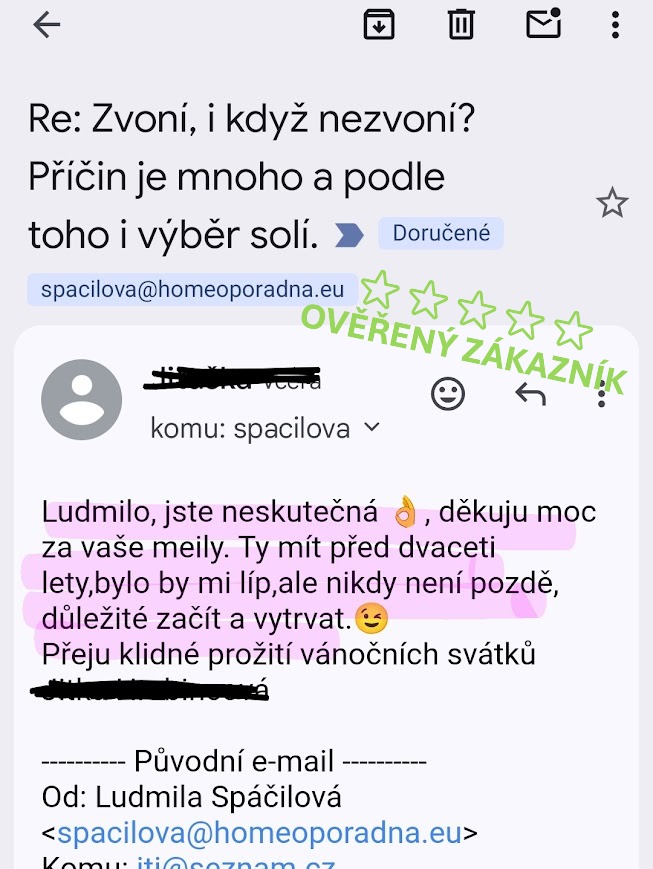Viewport: 653px width, 869px height.
Task: Reply to this message
Action: 530,394
